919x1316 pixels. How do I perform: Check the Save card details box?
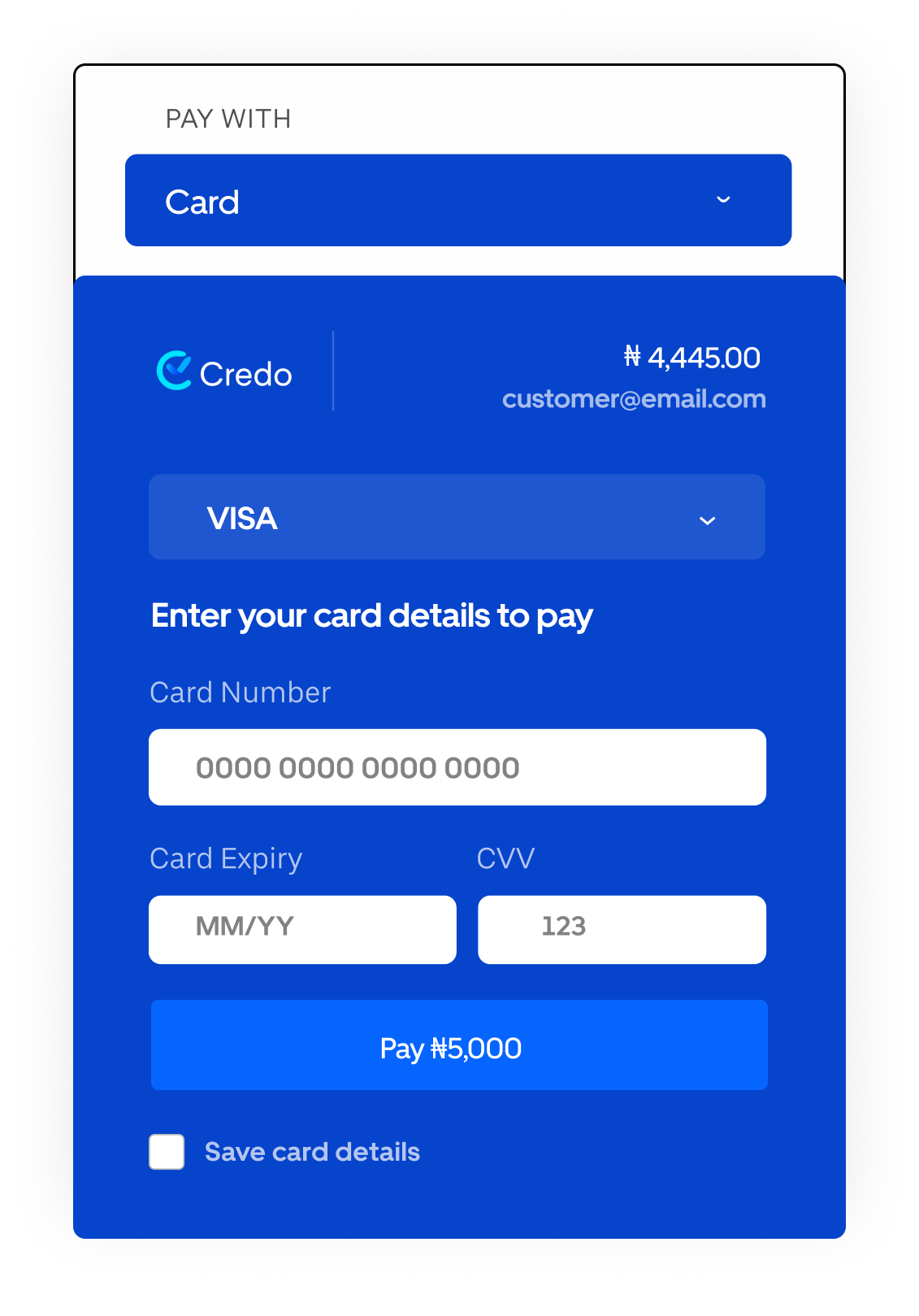pyautogui.click(x=167, y=1151)
